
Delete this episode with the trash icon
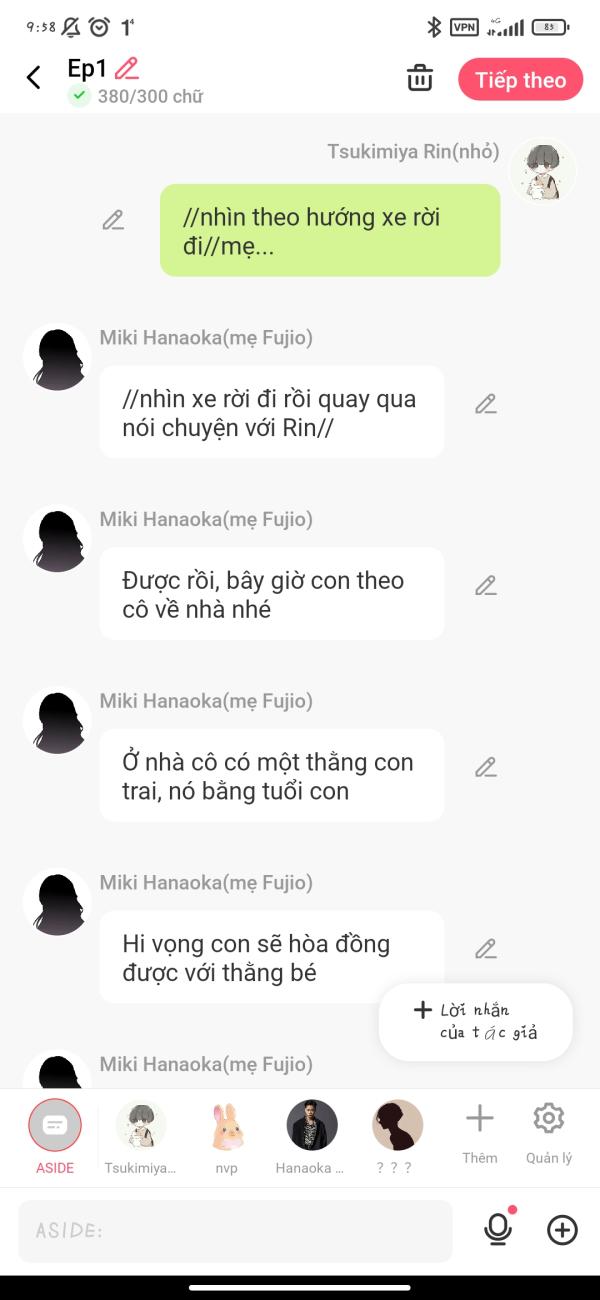[x=420, y=79]
